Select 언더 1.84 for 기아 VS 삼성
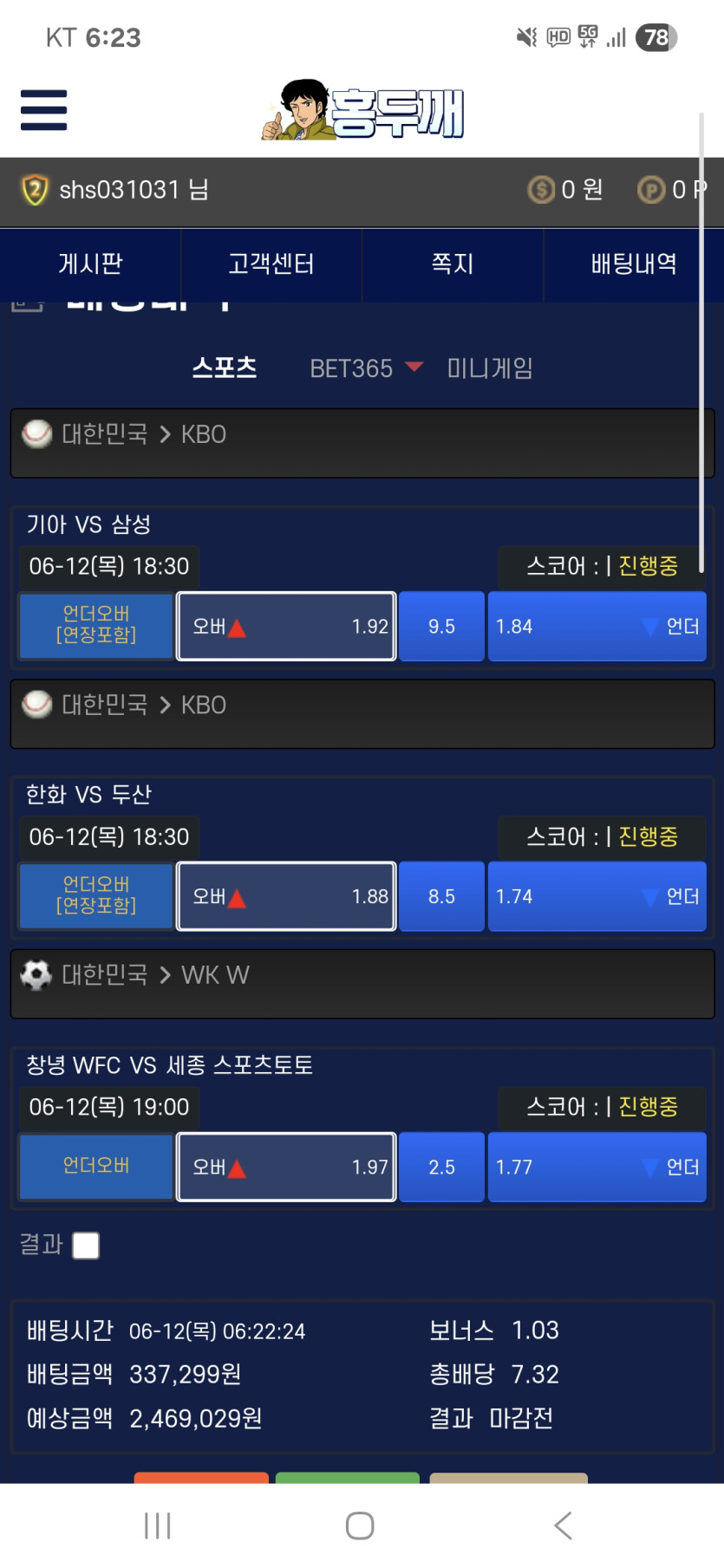 coord(597,627)
